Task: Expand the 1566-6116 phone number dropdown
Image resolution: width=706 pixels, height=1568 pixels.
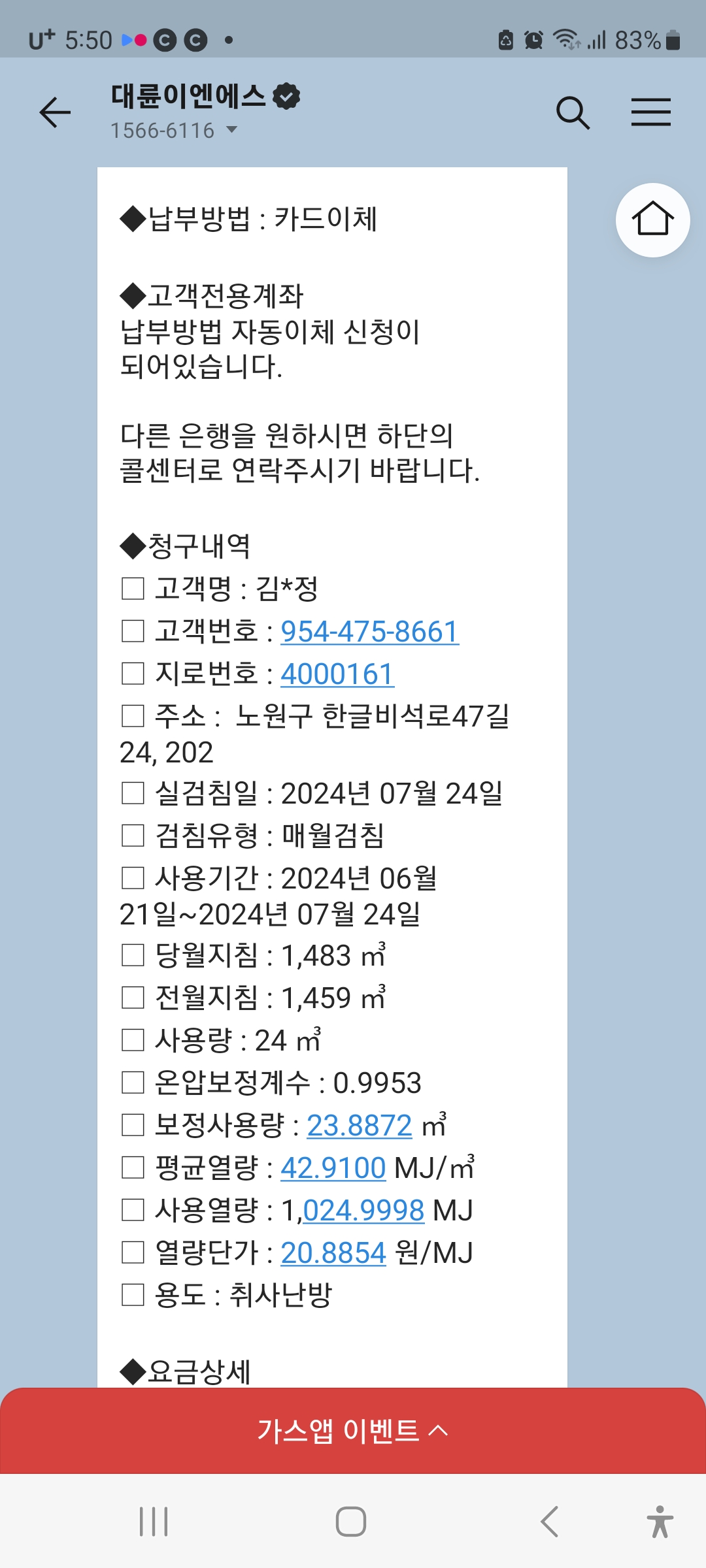Action: coord(231,130)
